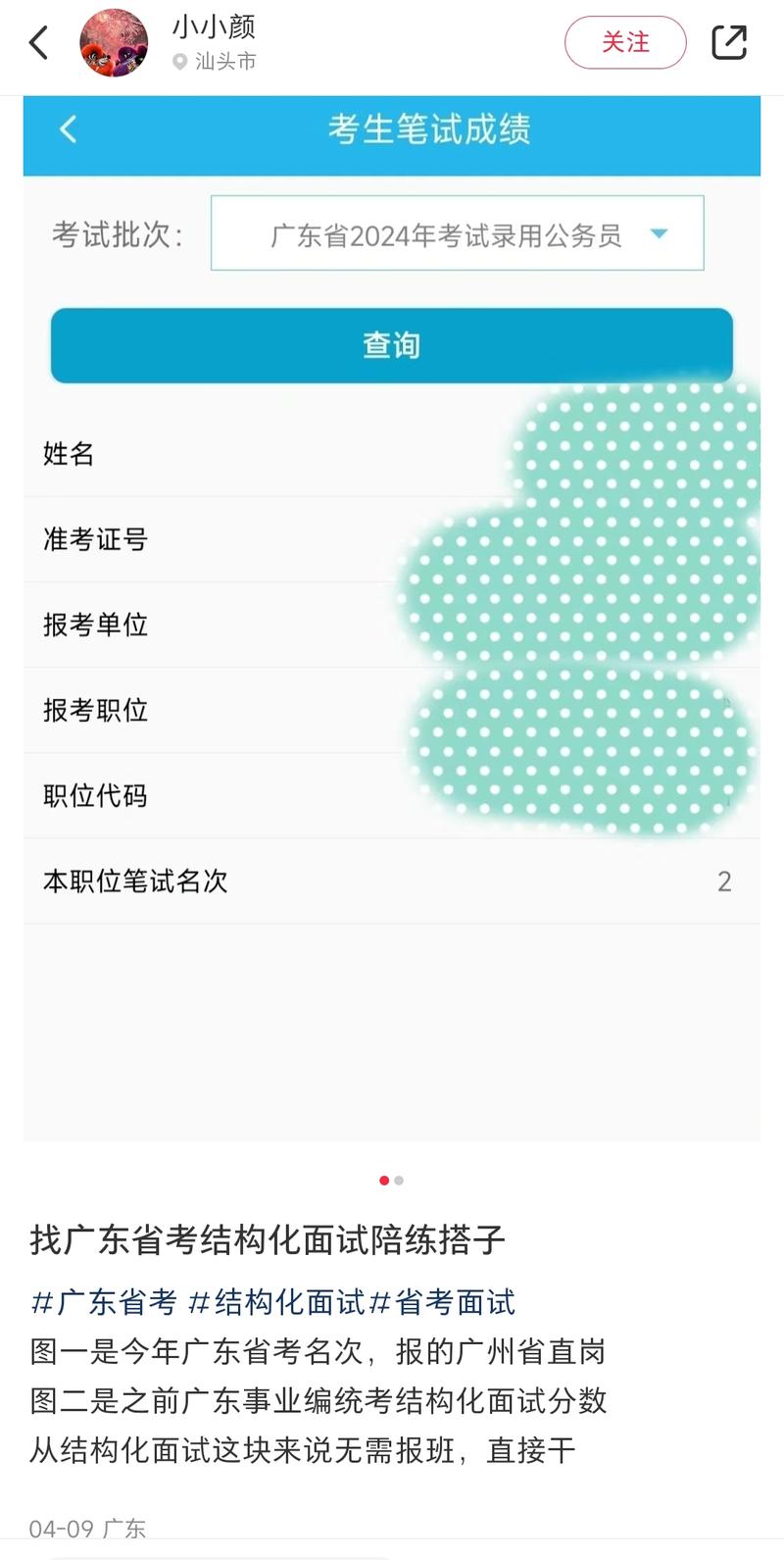
Task: Click the back arrow inside the 考生笔试成绩 header
Action: (67, 128)
